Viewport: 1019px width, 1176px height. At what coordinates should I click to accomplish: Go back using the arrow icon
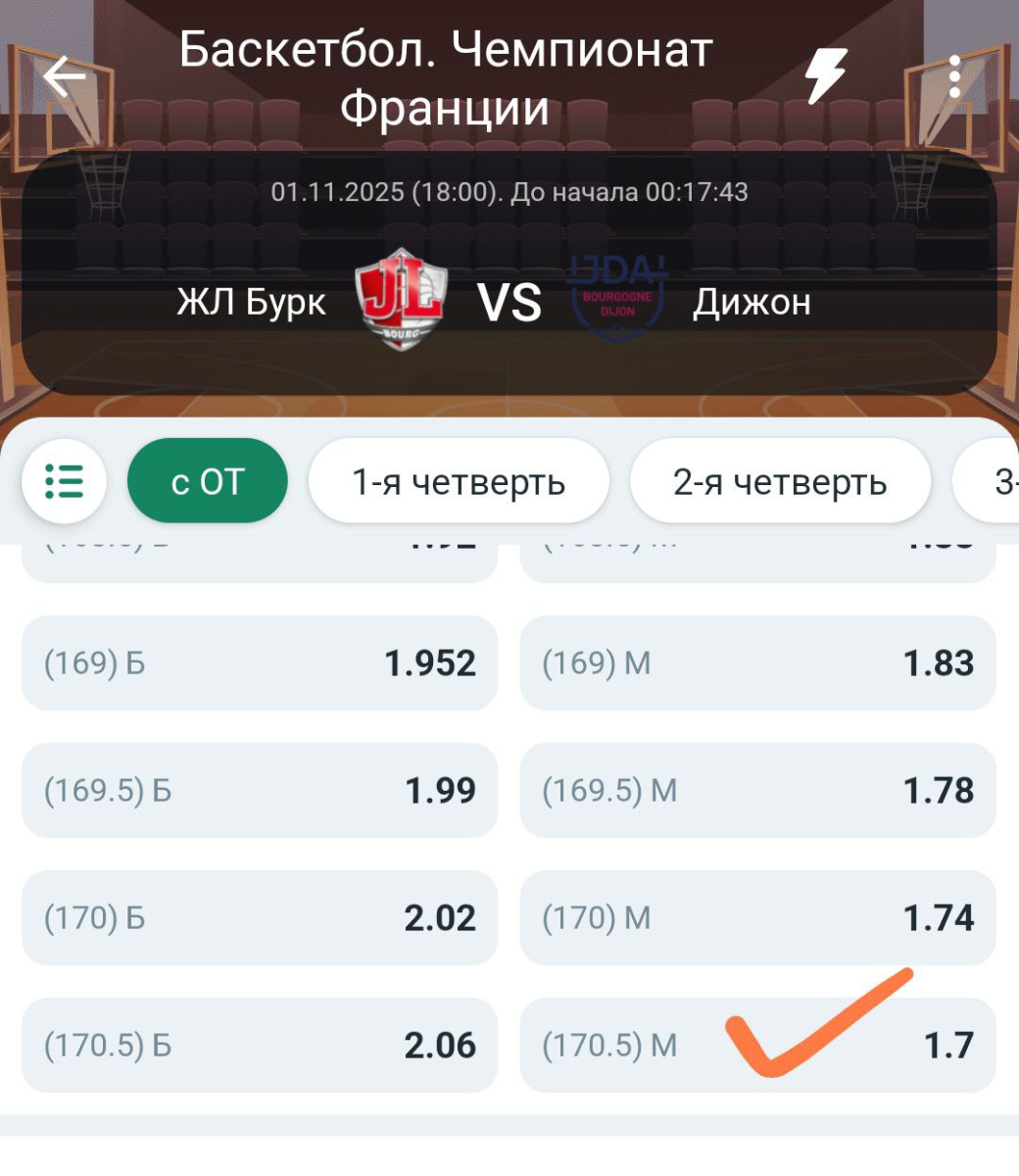pos(65,77)
